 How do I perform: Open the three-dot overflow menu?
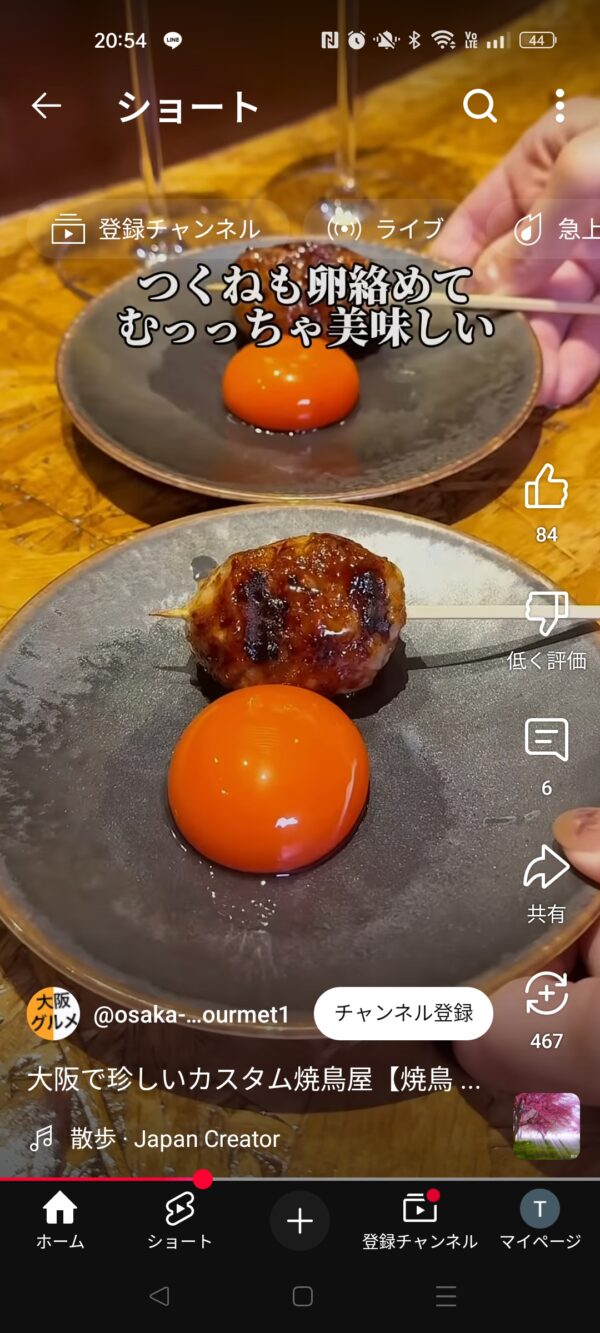coord(559,106)
